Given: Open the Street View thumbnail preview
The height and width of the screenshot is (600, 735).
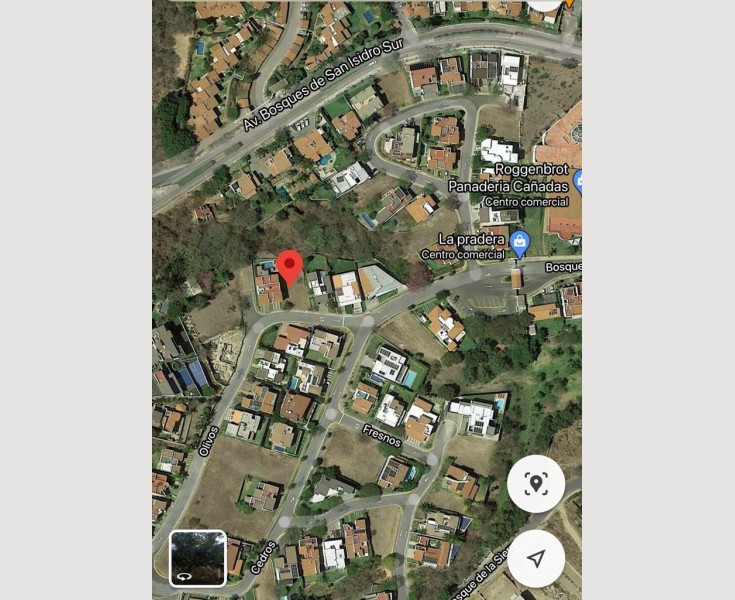Looking at the screenshot, I should point(198,558).
